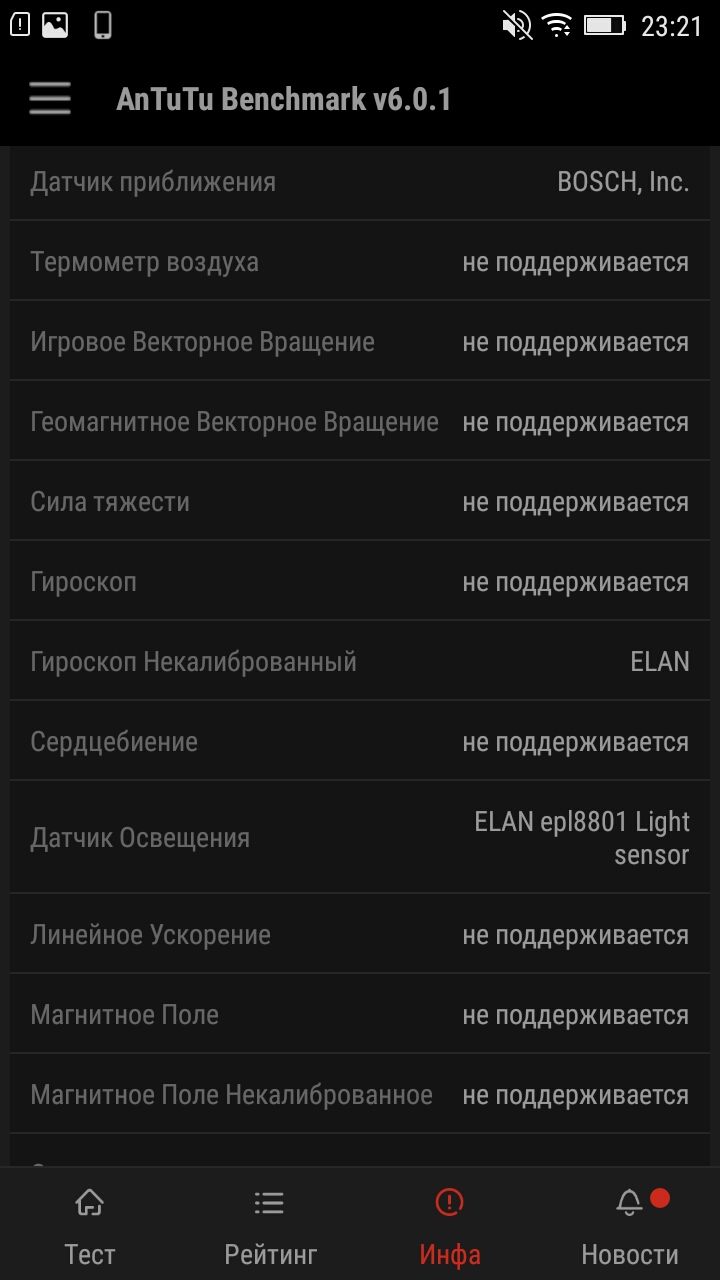Switch to the Рейтинг tab
The width and height of the screenshot is (720, 1280).
(270, 1225)
